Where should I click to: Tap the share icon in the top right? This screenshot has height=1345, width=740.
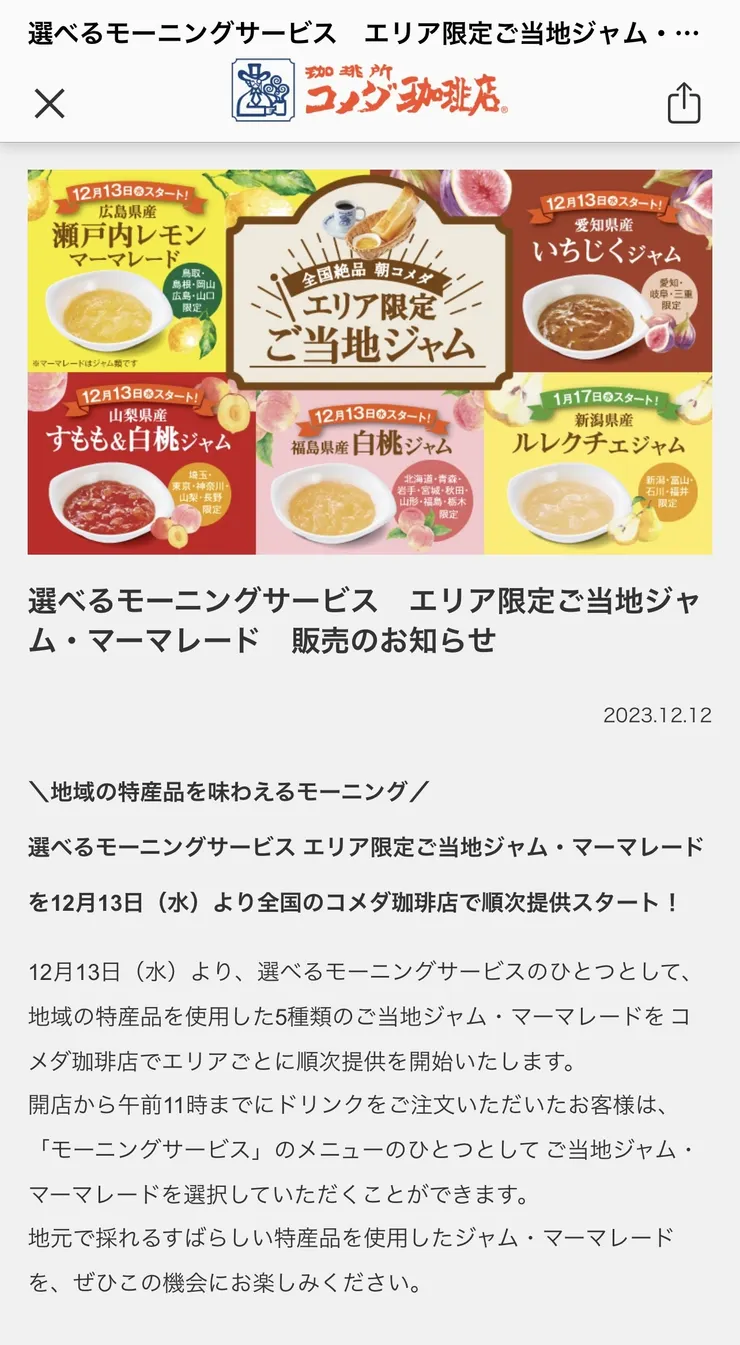pos(686,98)
